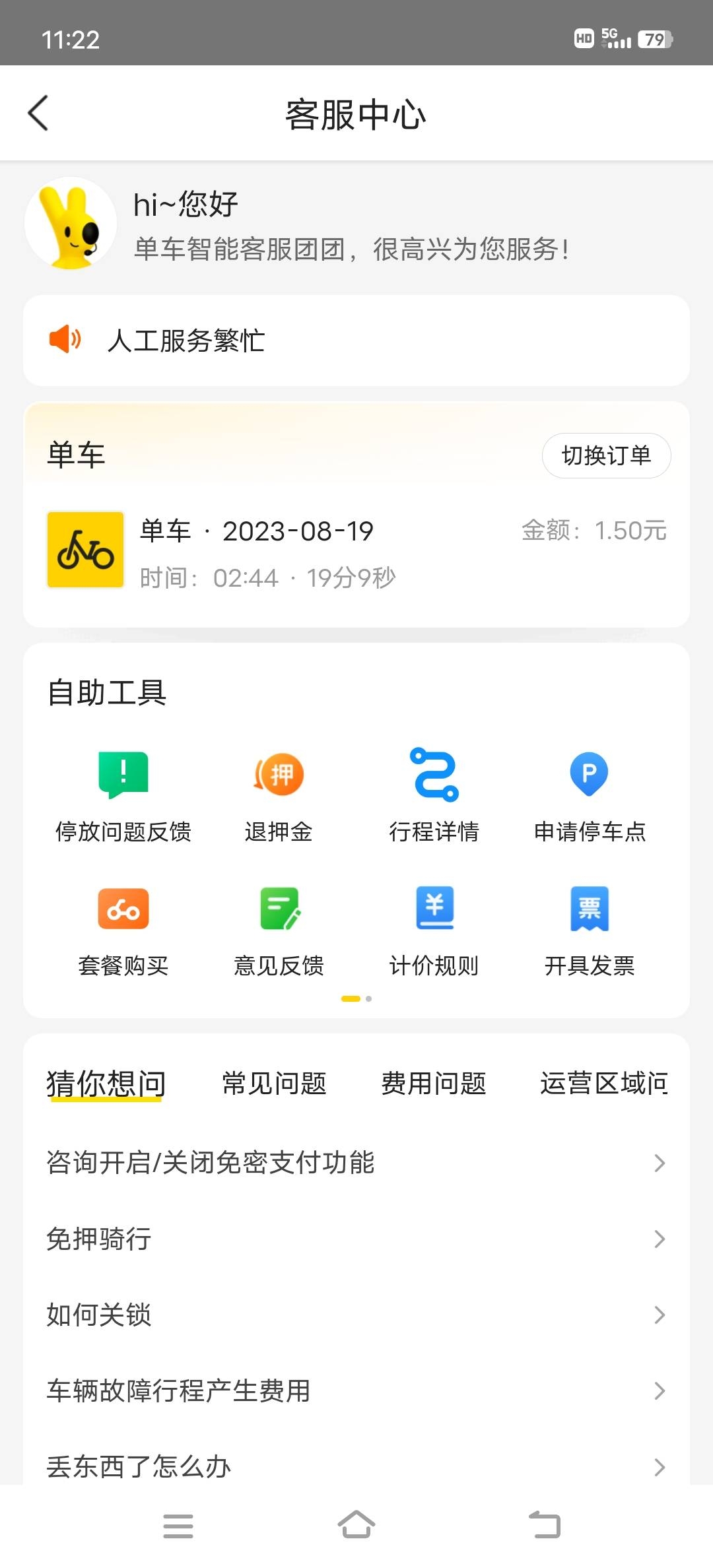This screenshot has height=1568, width=713.
Task: Open 停放问题反馈 tool
Action: tap(123, 797)
